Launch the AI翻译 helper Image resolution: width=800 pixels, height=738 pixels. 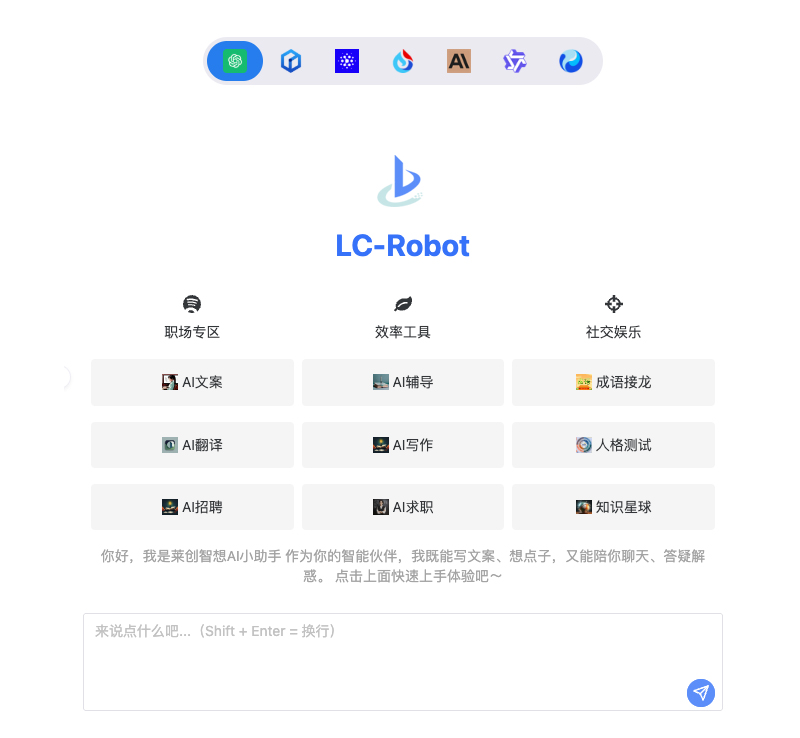tap(192, 445)
